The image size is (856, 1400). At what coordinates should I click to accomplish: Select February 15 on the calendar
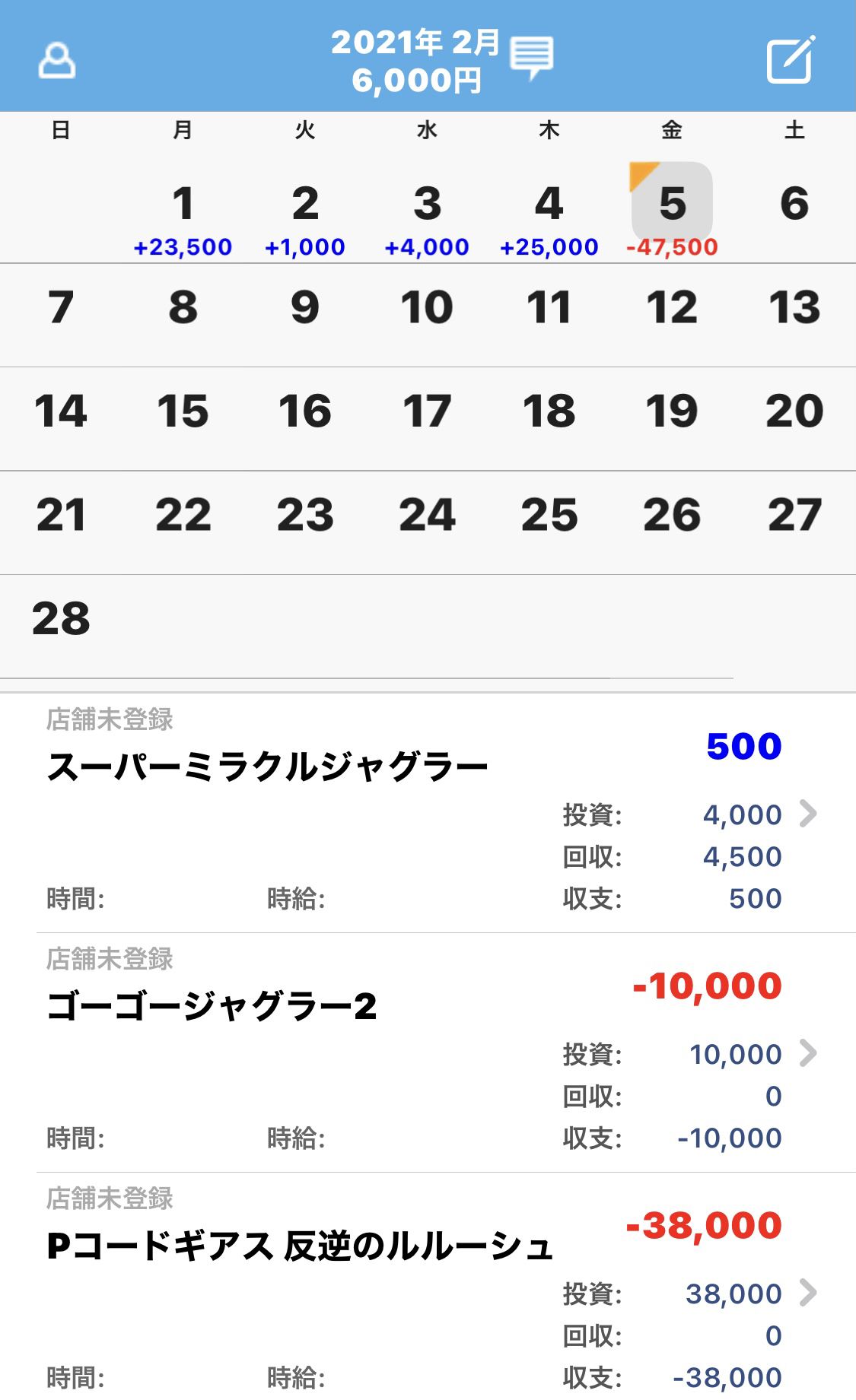point(183,419)
